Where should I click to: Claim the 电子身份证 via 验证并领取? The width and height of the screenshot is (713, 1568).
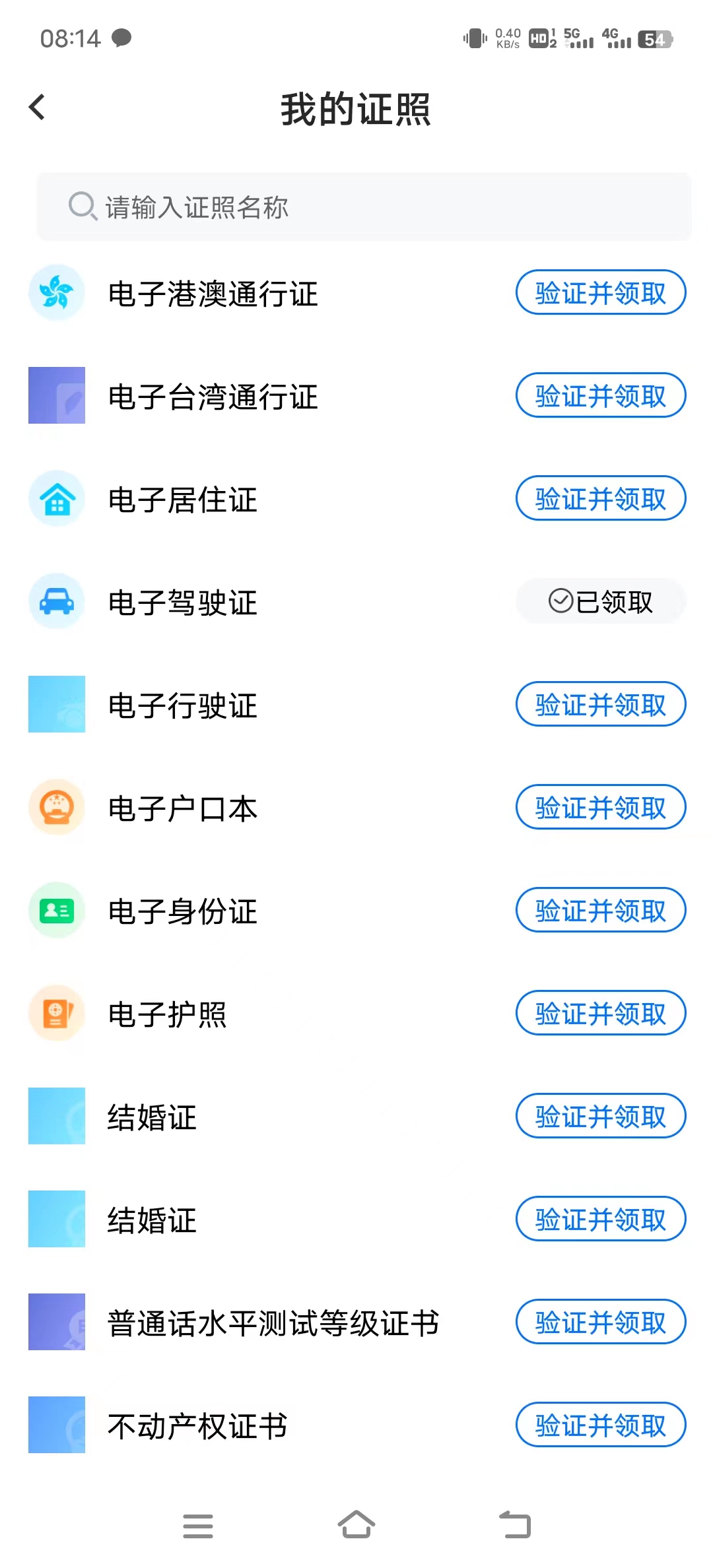click(600, 911)
